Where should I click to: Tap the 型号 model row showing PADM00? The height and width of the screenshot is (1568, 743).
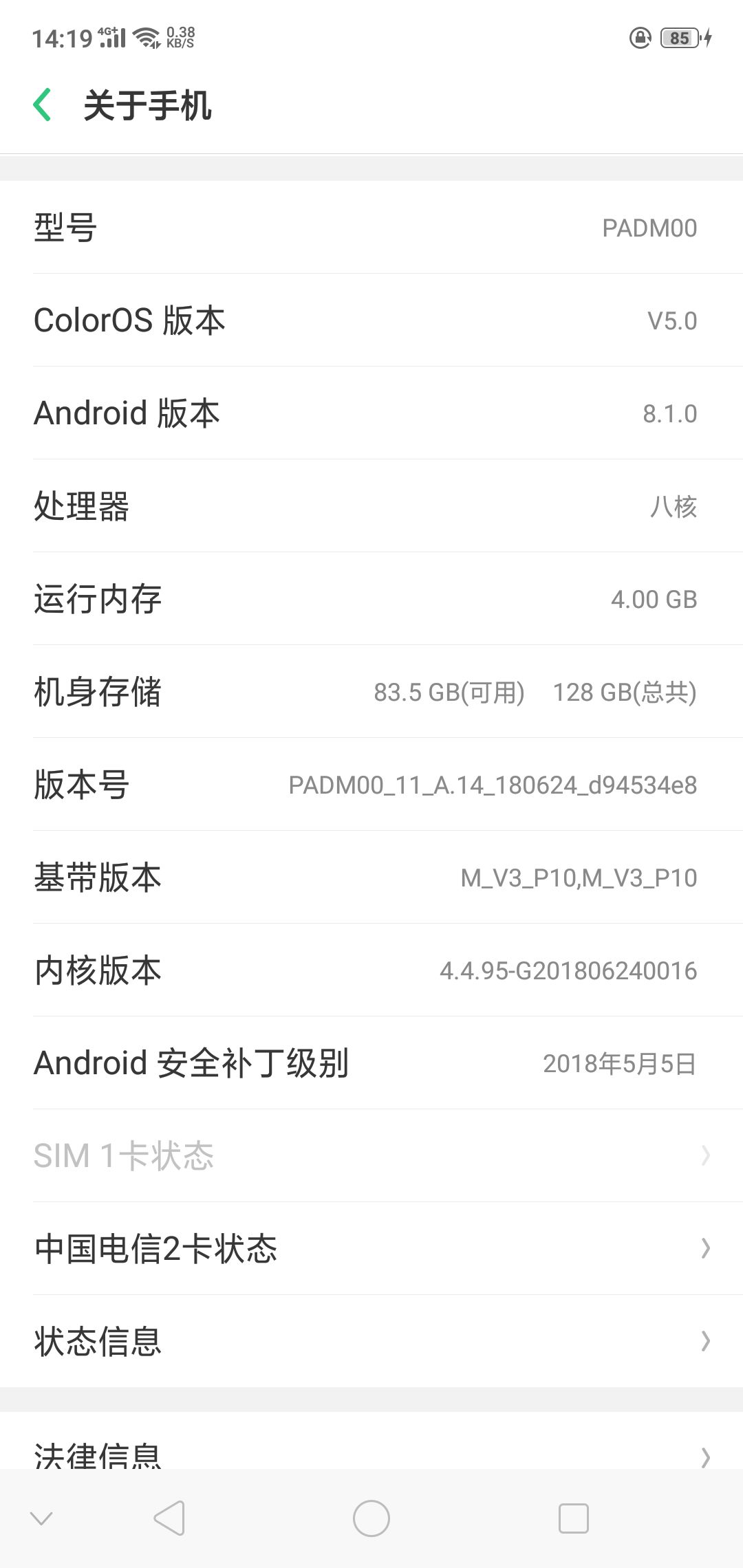tap(371, 227)
